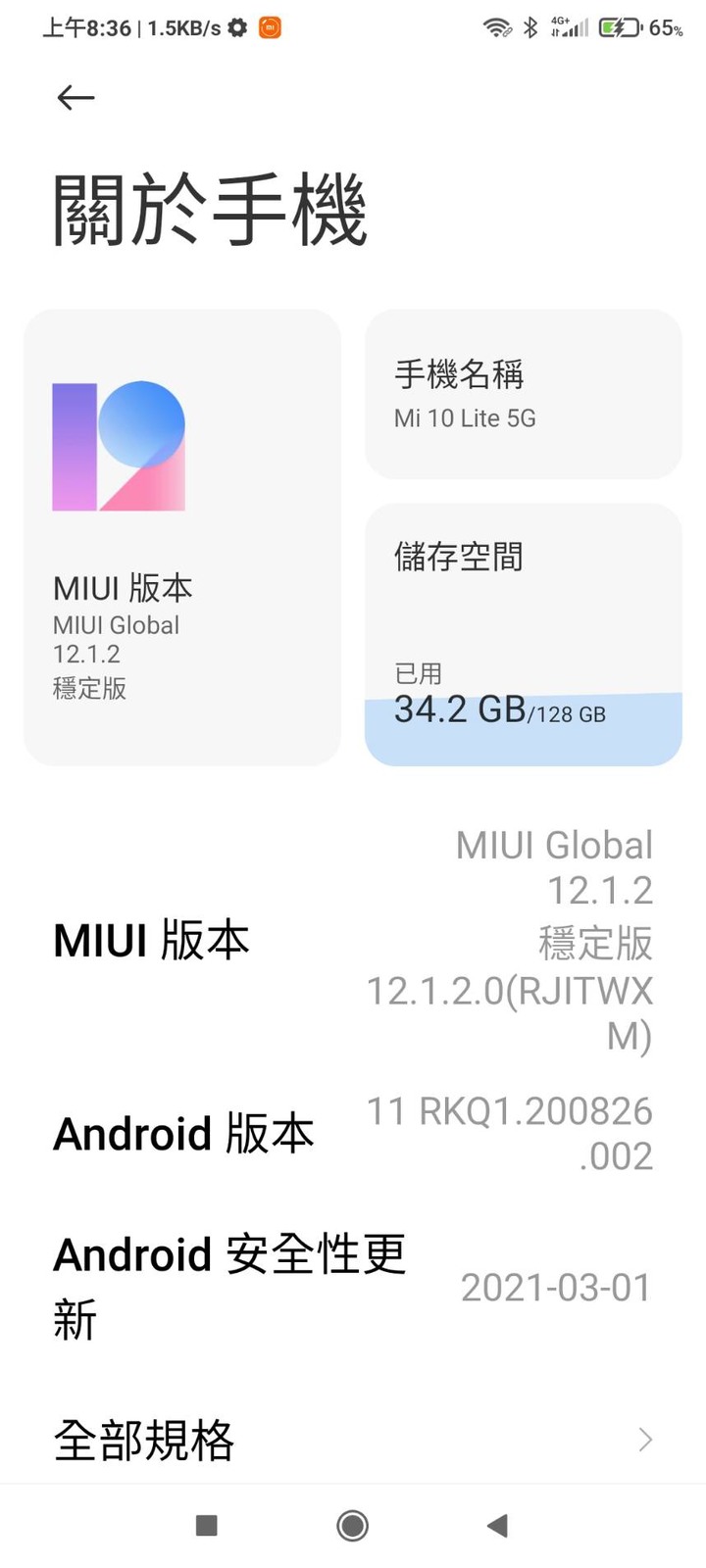The height and width of the screenshot is (1568, 706).
Task: Open the MIUI 版本 card with logo
Action: (x=182, y=537)
